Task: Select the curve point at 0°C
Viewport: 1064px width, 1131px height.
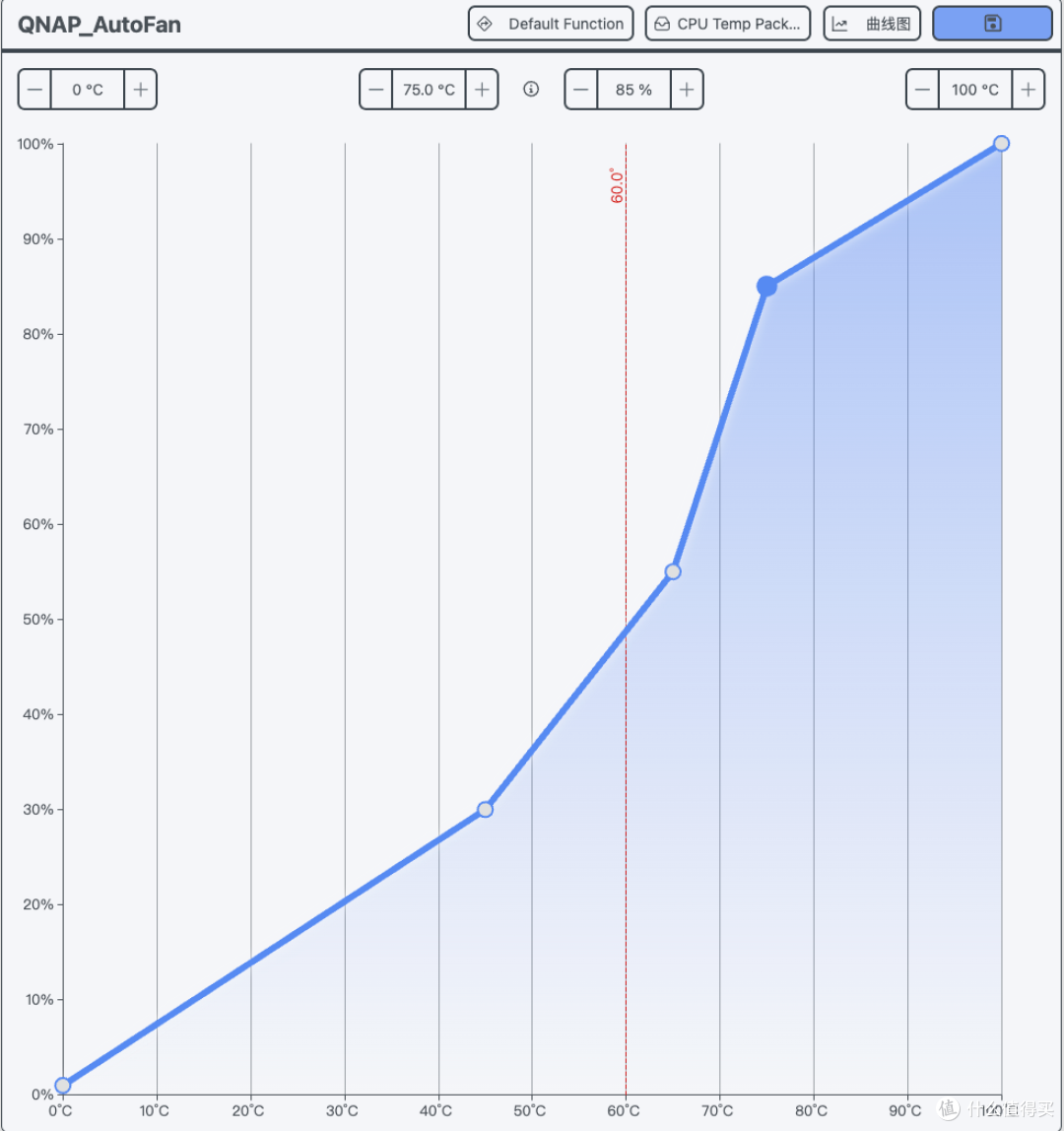Action: pyautogui.click(x=63, y=1086)
